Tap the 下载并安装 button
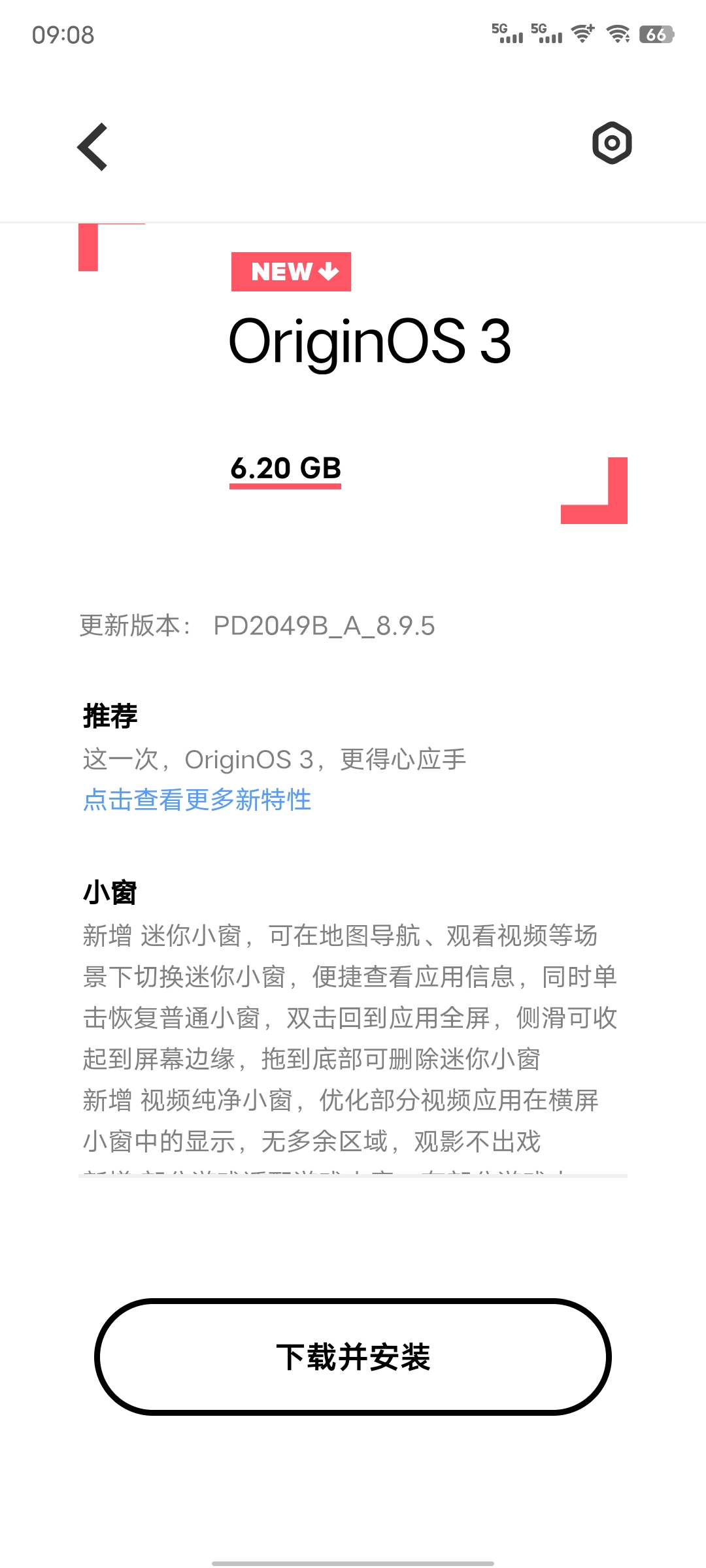Image resolution: width=706 pixels, height=1568 pixels. [x=353, y=1357]
